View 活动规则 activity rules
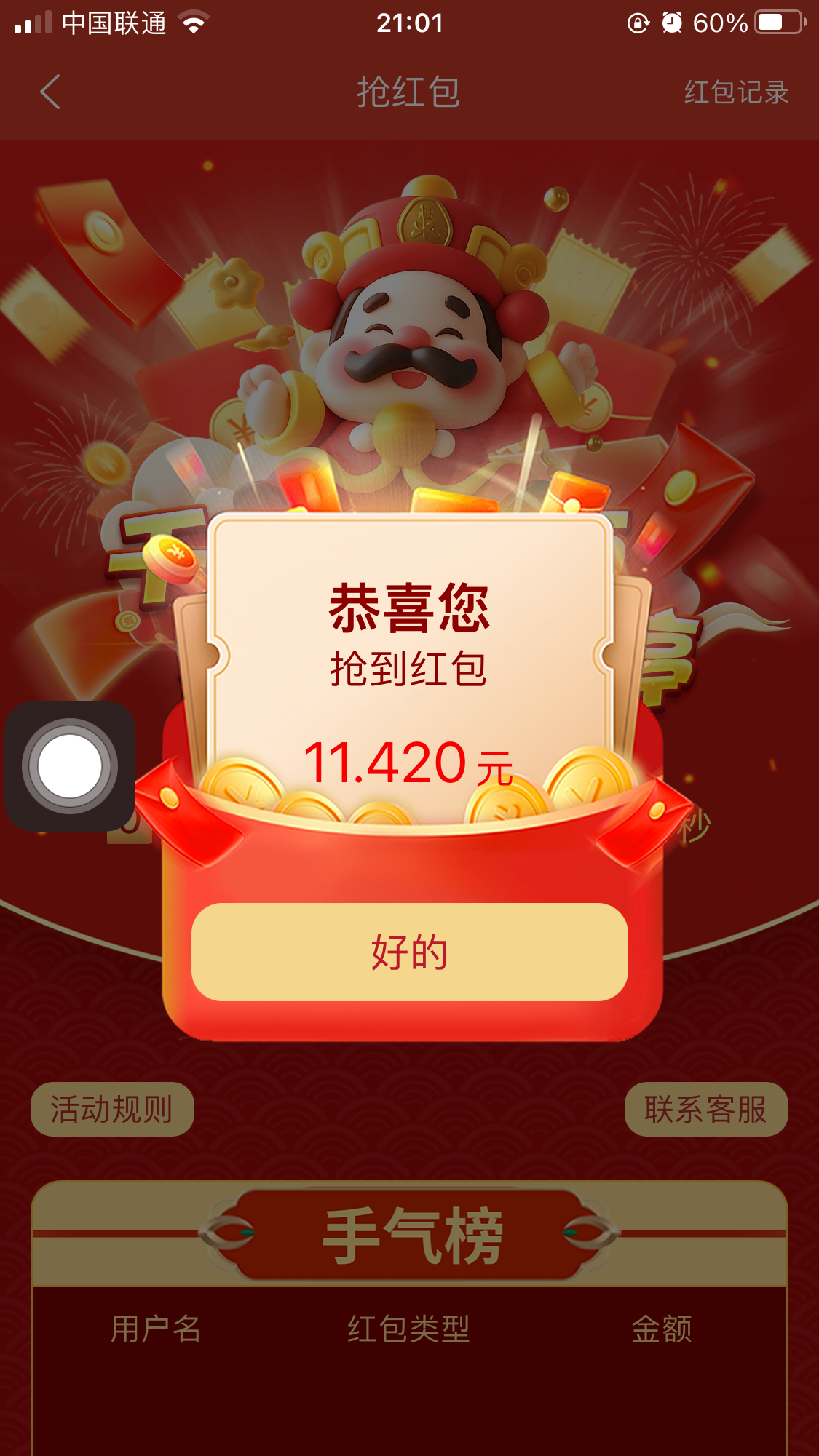This screenshot has width=819, height=1456. coord(112,1109)
